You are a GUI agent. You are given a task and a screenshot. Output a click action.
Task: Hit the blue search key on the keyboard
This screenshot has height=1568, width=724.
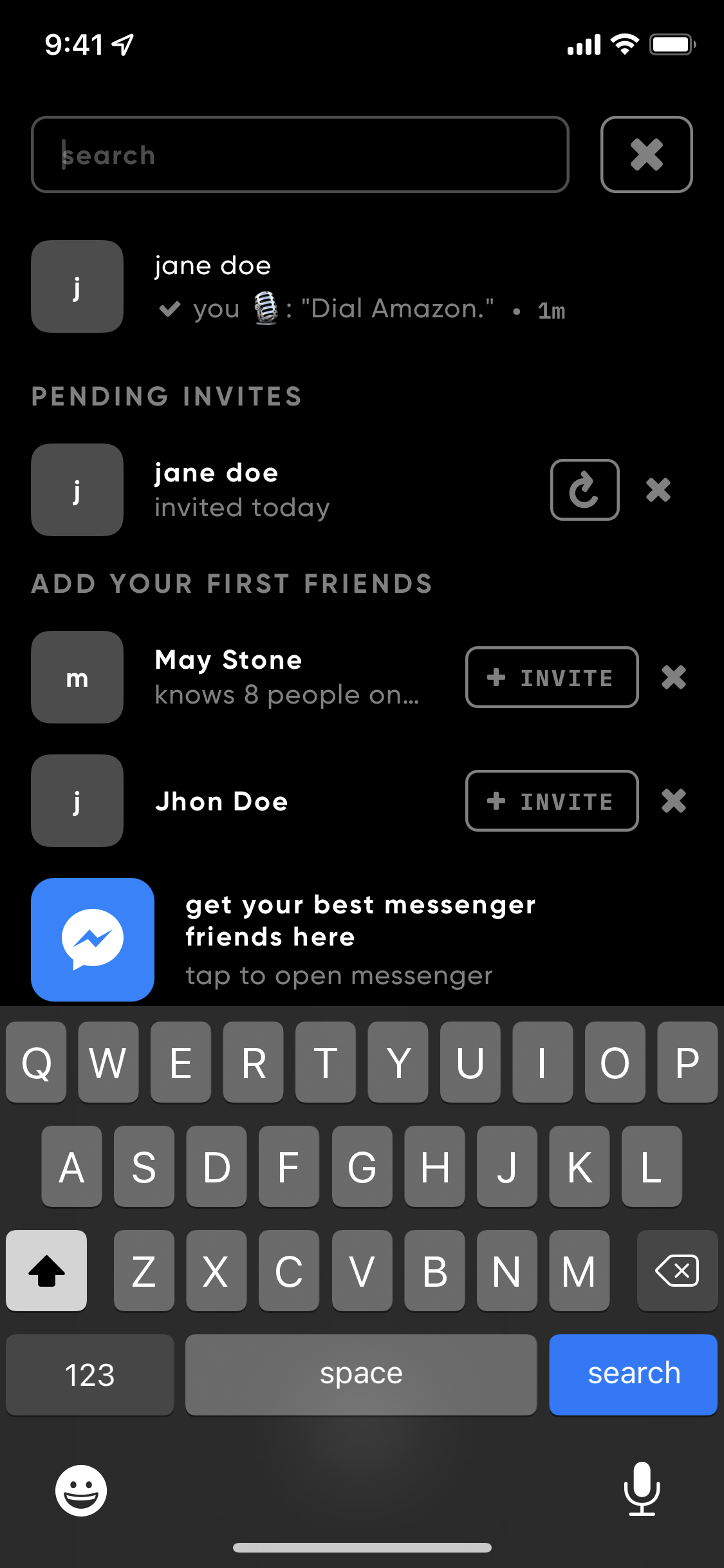pyautogui.click(x=633, y=1374)
